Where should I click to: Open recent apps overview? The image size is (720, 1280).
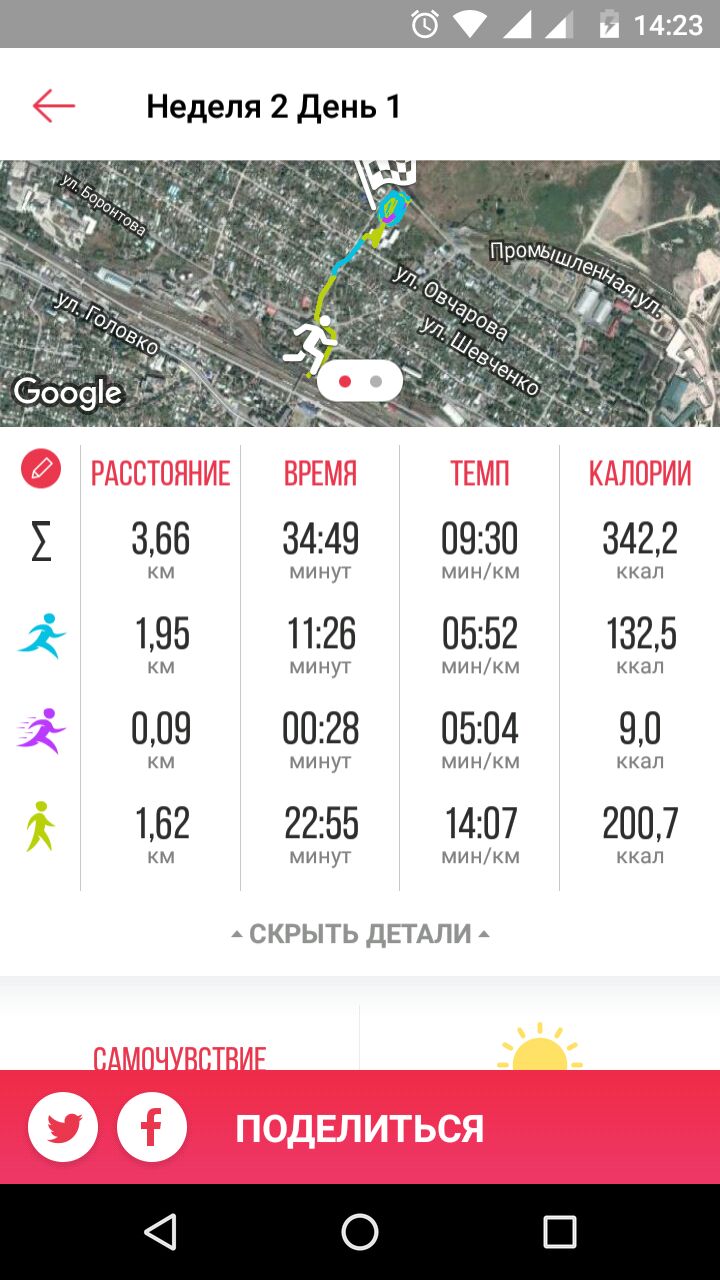pos(559,1232)
